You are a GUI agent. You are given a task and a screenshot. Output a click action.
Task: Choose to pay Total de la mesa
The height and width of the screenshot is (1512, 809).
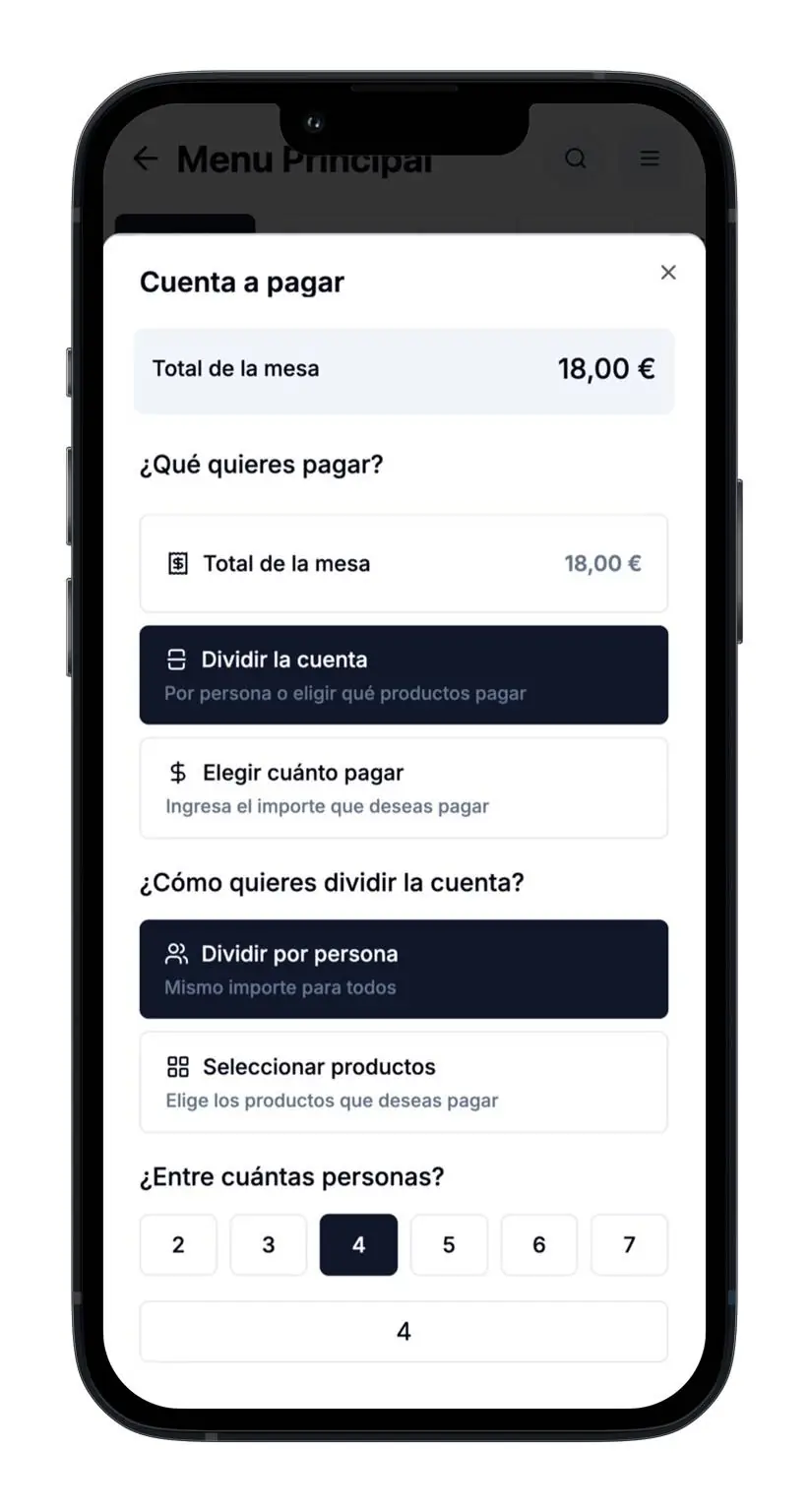(x=404, y=564)
